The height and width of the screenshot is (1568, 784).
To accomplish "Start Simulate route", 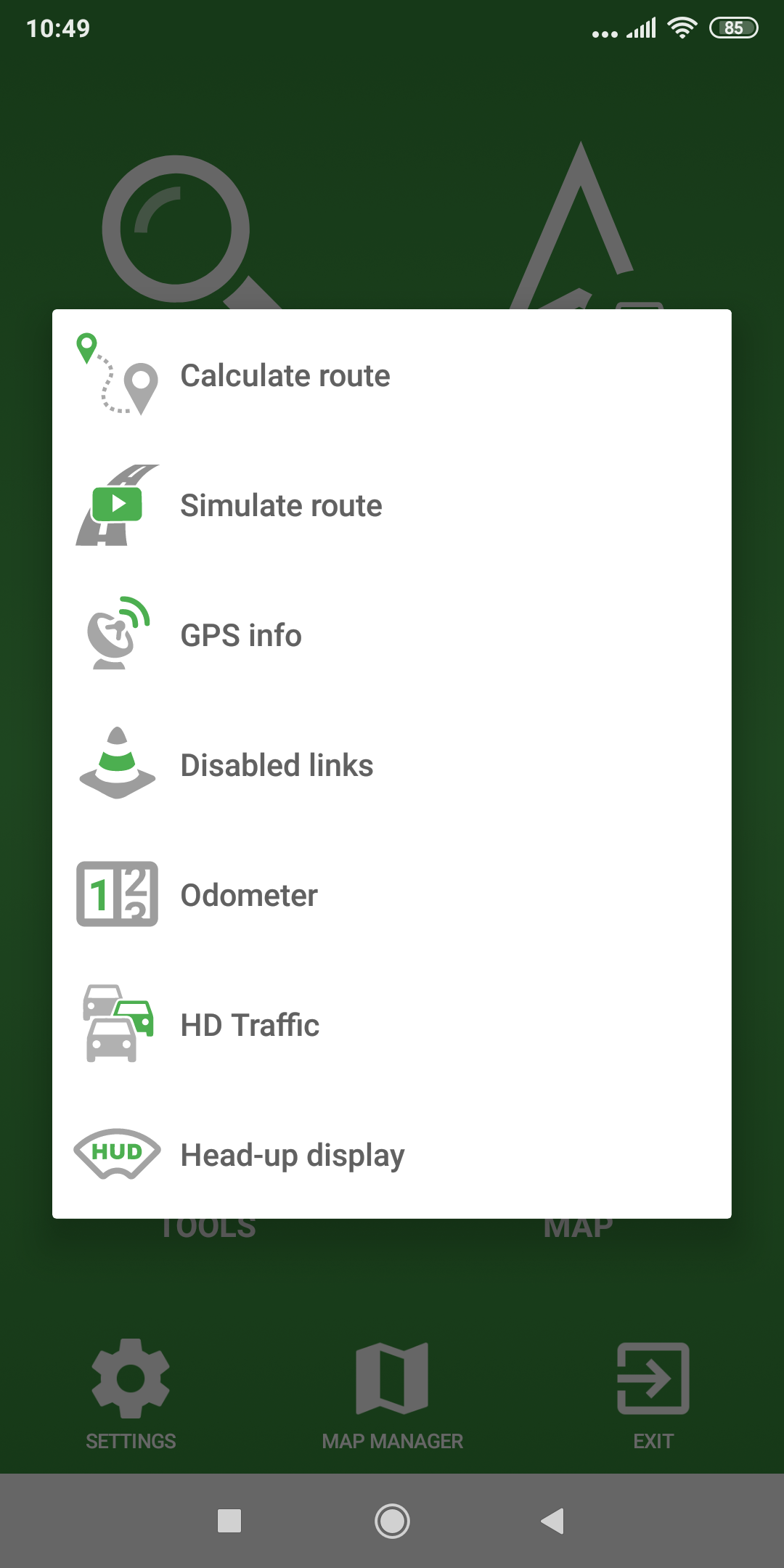I will (392, 505).
